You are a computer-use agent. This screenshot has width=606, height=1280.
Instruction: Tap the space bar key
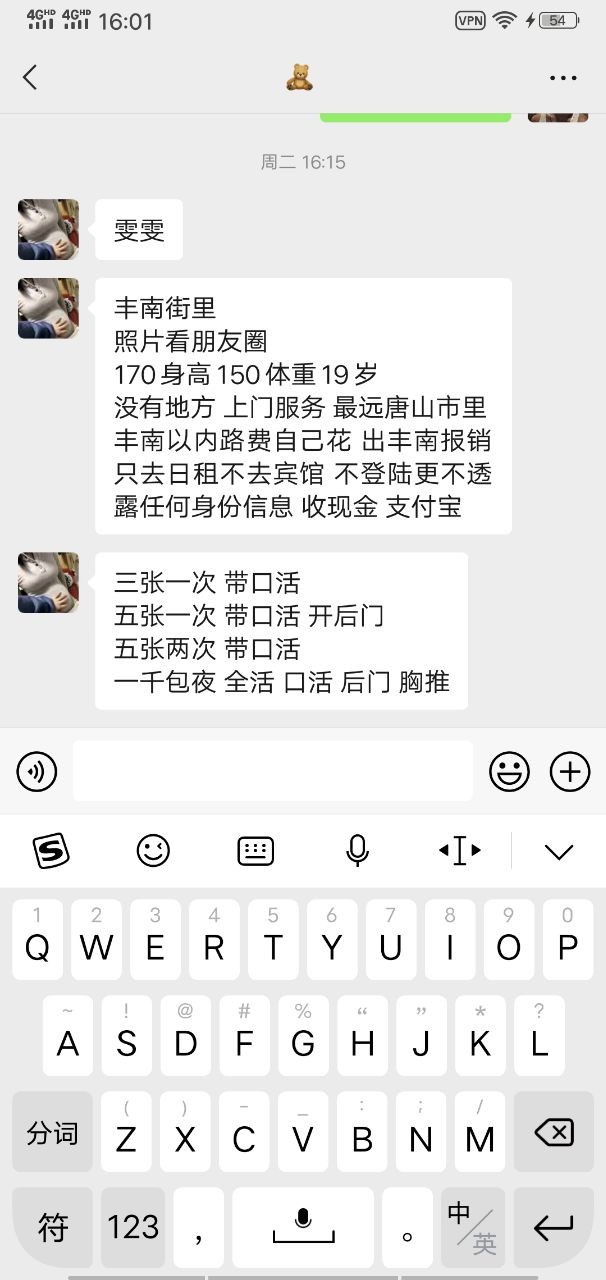302,1227
